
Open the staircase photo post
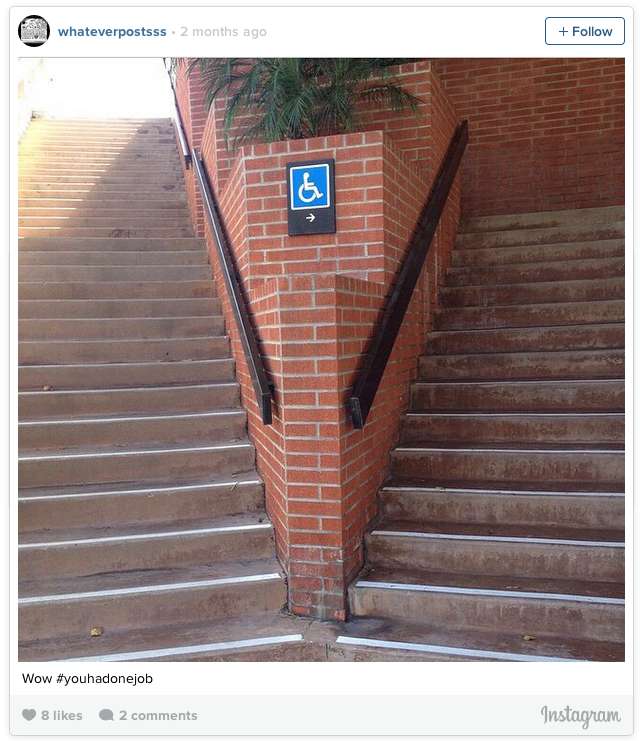click(320, 360)
